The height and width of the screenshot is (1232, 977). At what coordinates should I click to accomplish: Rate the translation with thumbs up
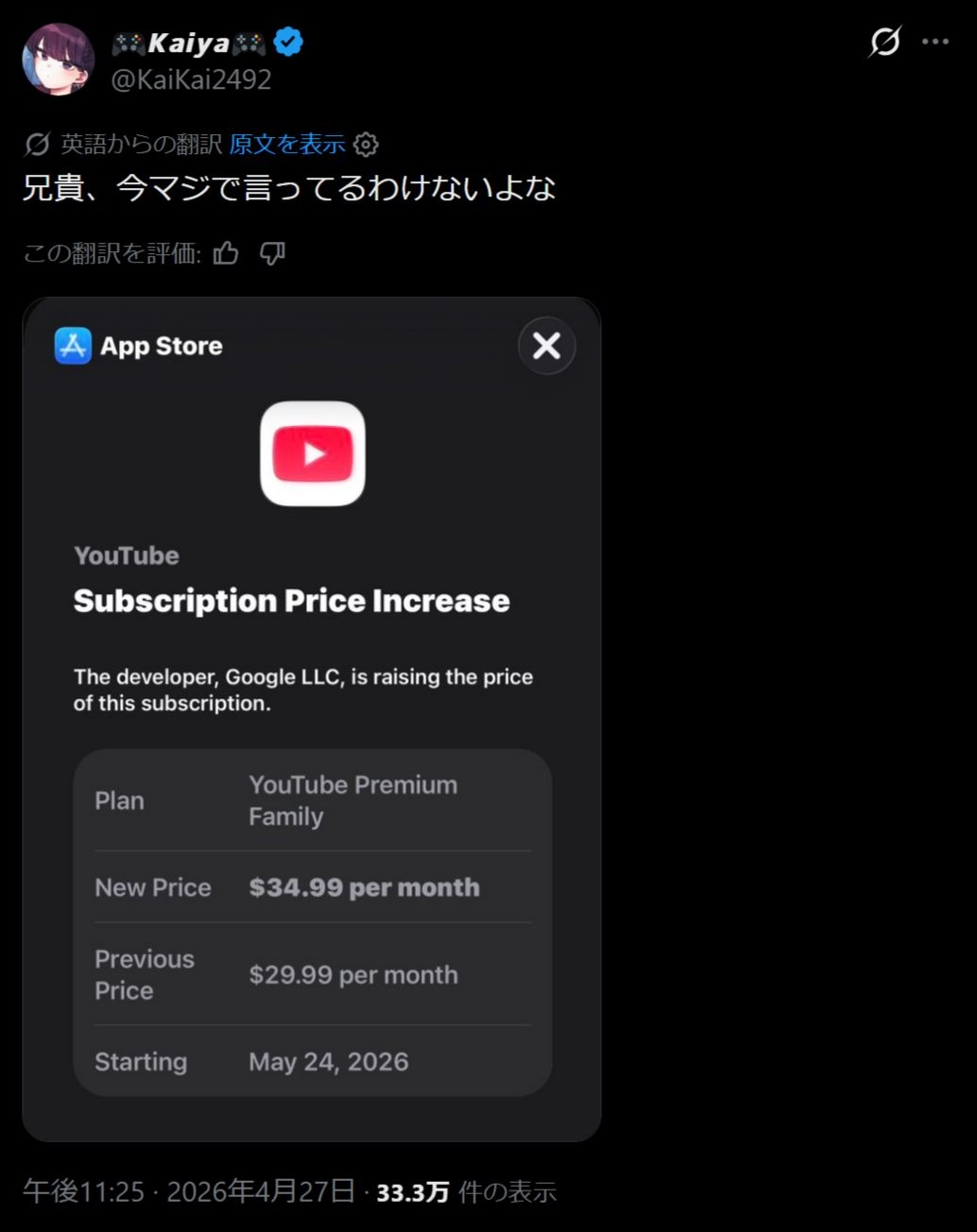click(226, 253)
